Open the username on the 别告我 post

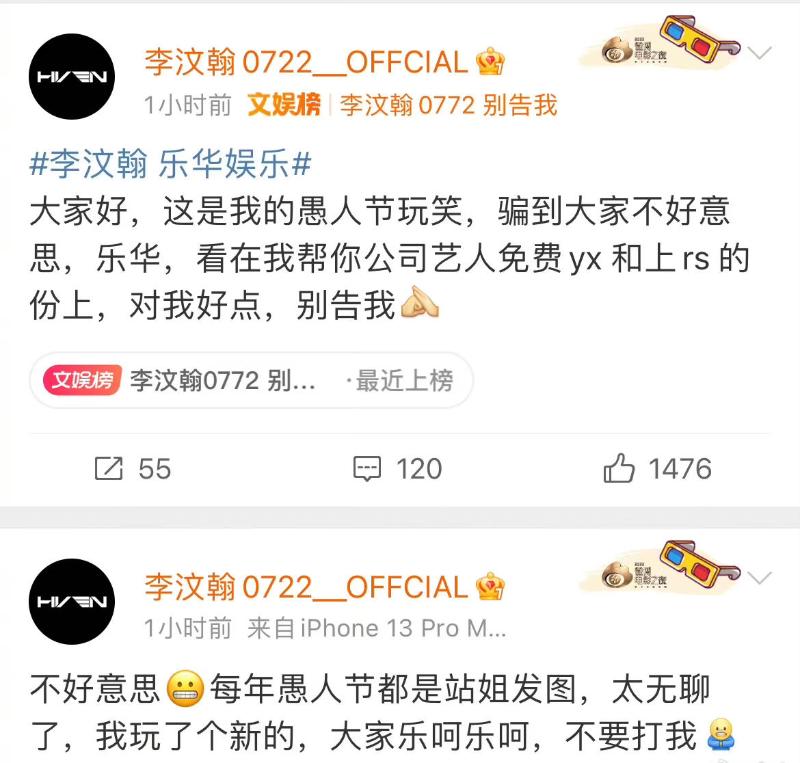305,62
